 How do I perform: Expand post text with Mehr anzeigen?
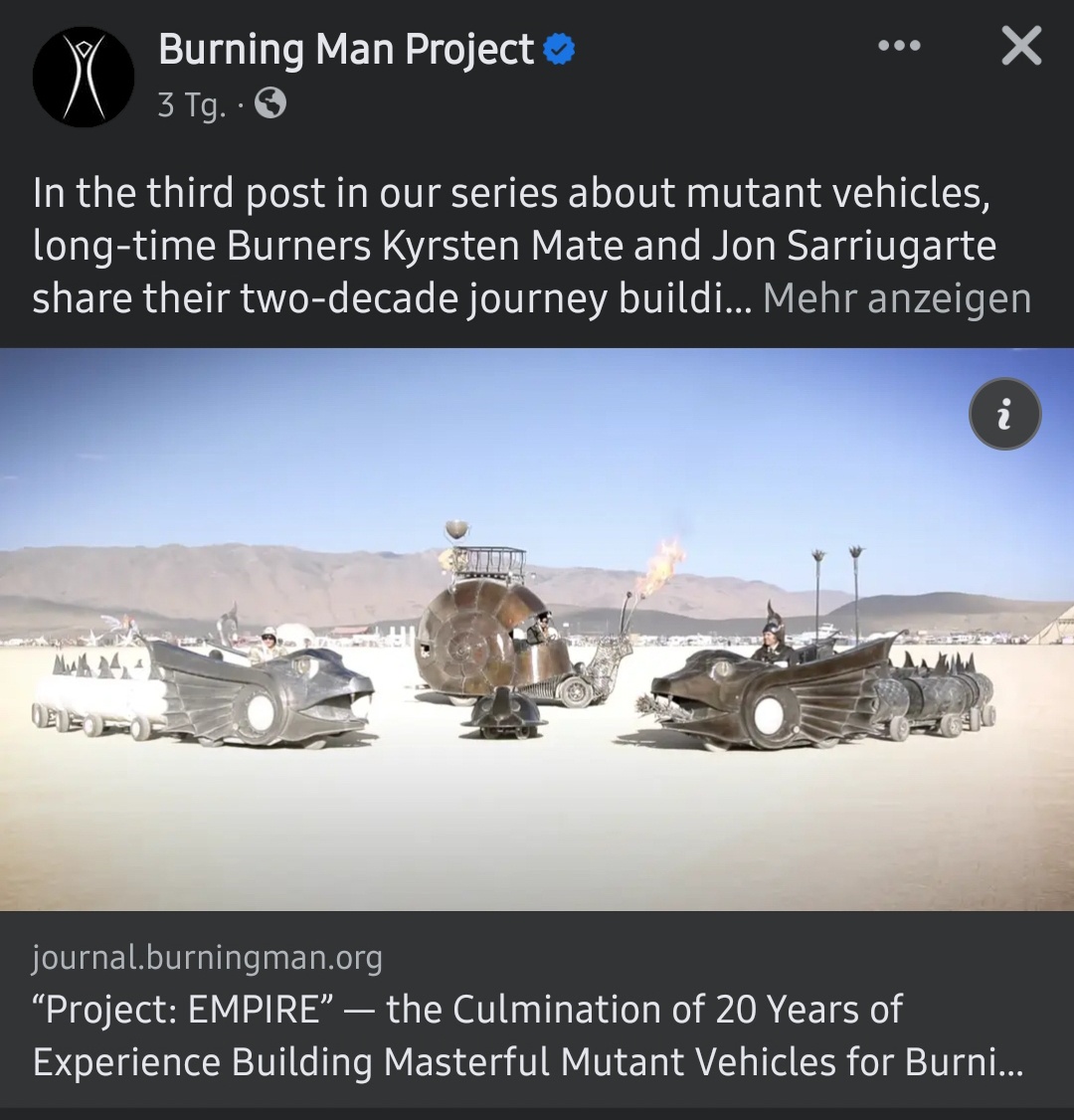[896, 298]
